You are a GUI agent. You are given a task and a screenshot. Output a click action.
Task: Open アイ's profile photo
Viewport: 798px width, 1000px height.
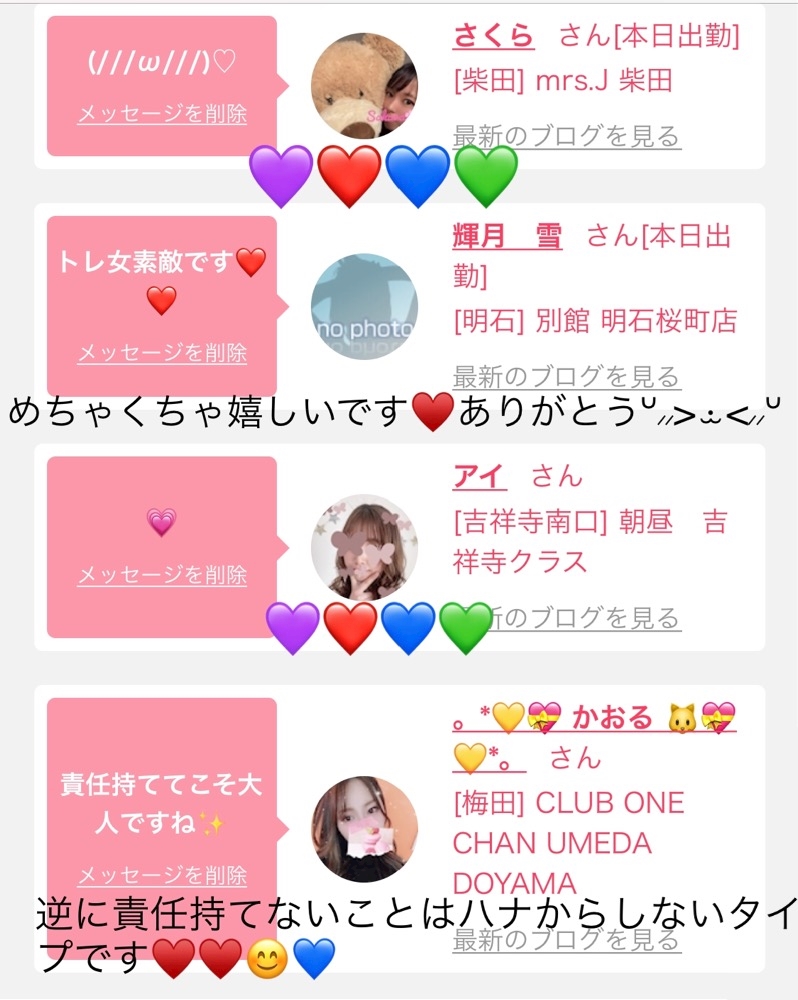coord(364,547)
